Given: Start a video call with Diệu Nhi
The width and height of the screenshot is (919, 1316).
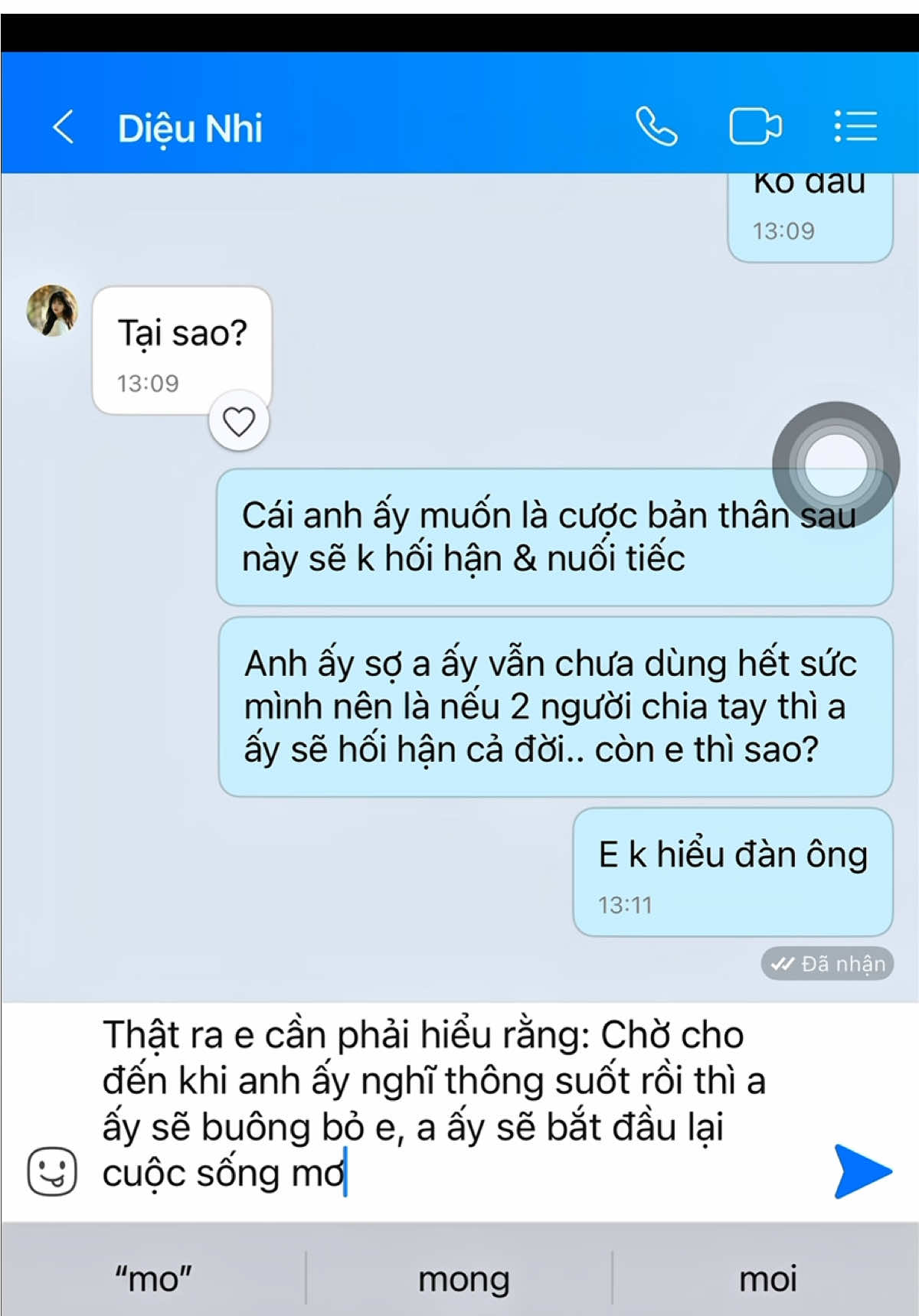Looking at the screenshot, I should pos(757,127).
